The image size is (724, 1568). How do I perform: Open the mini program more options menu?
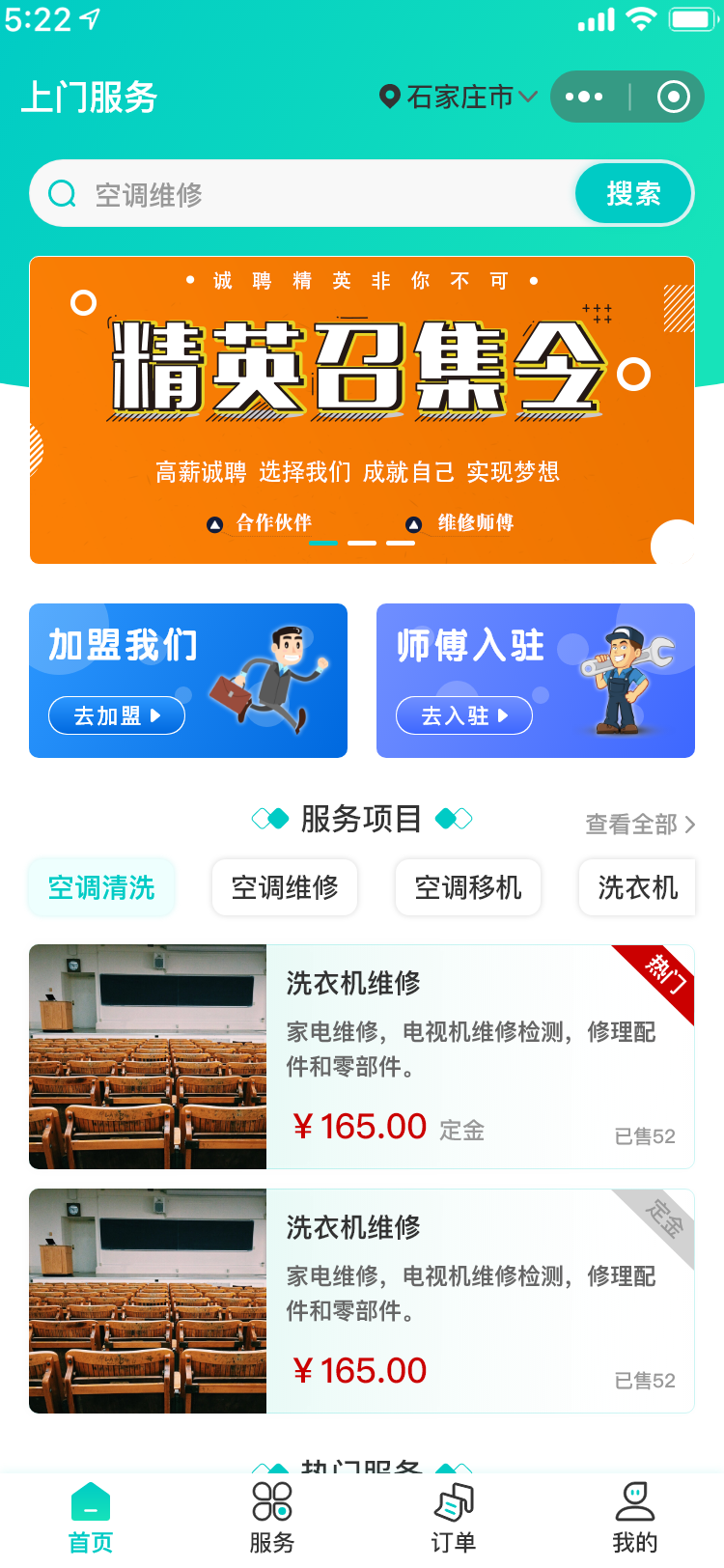tap(585, 97)
